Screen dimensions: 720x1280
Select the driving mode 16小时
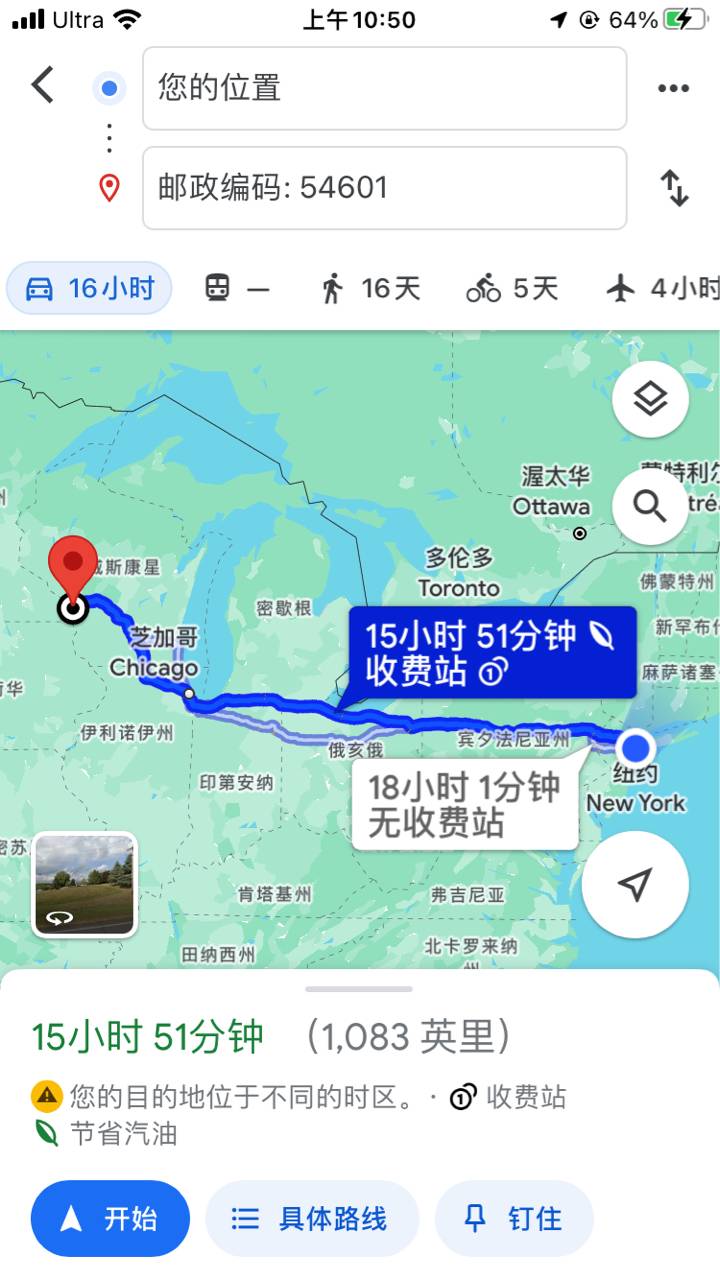pyautogui.click(x=90, y=289)
